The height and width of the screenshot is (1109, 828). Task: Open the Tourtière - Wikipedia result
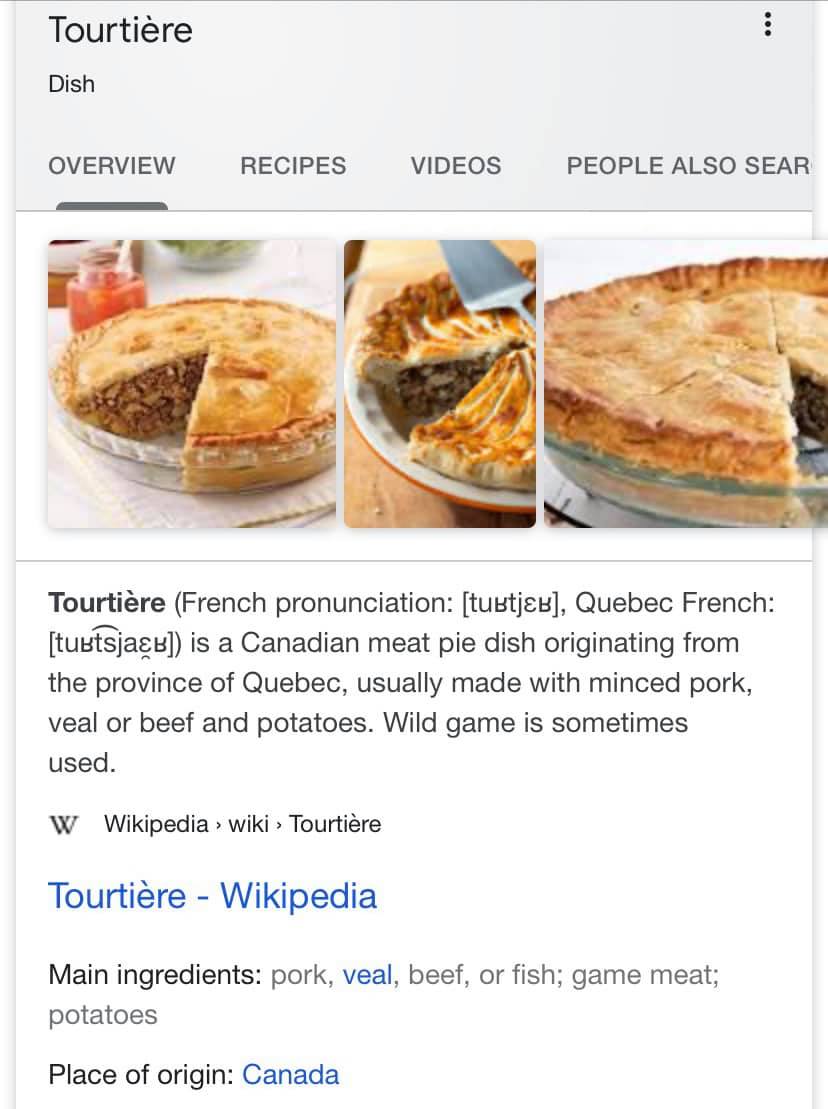tap(212, 895)
